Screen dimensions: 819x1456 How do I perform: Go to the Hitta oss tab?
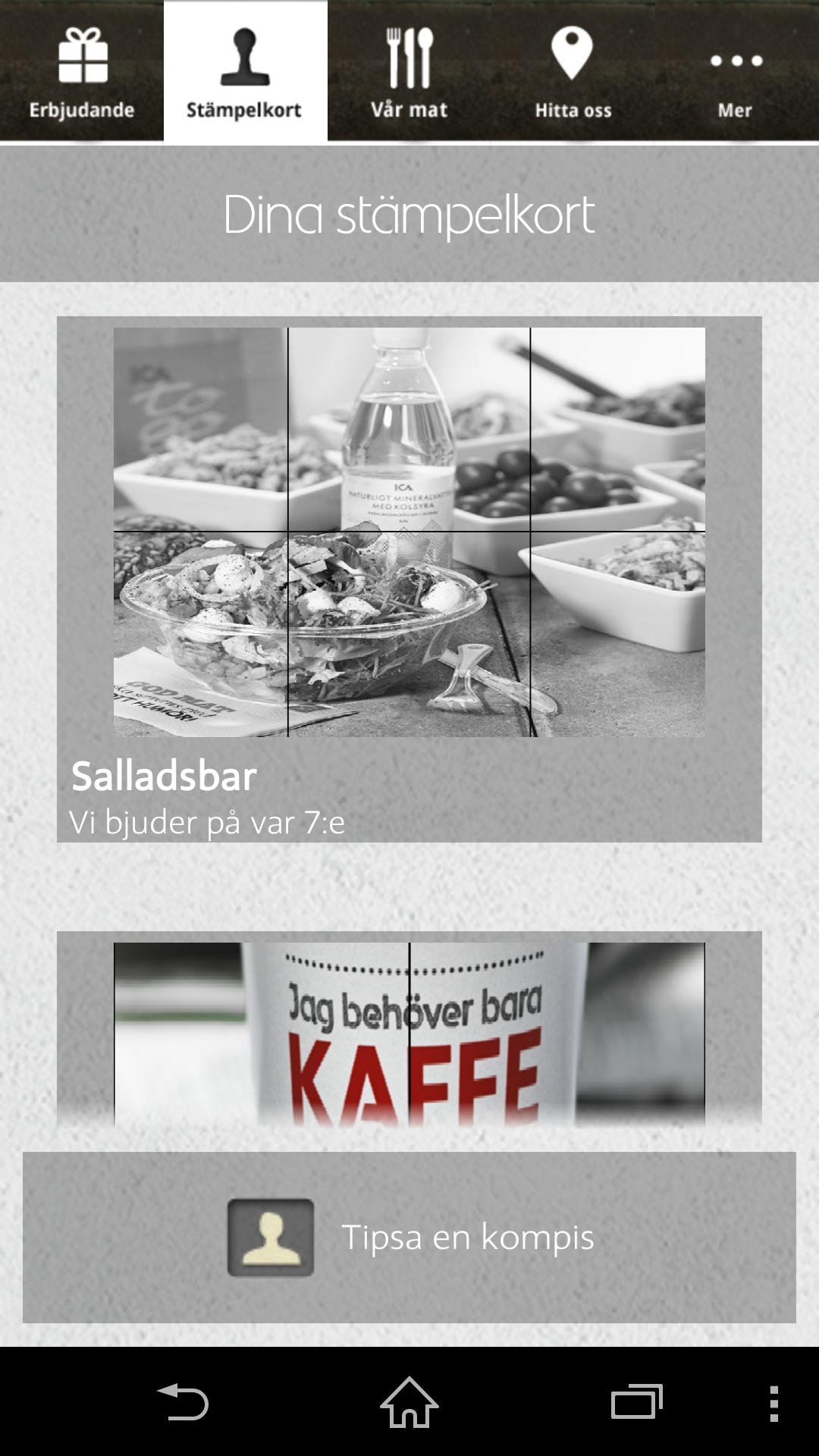pos(573,72)
